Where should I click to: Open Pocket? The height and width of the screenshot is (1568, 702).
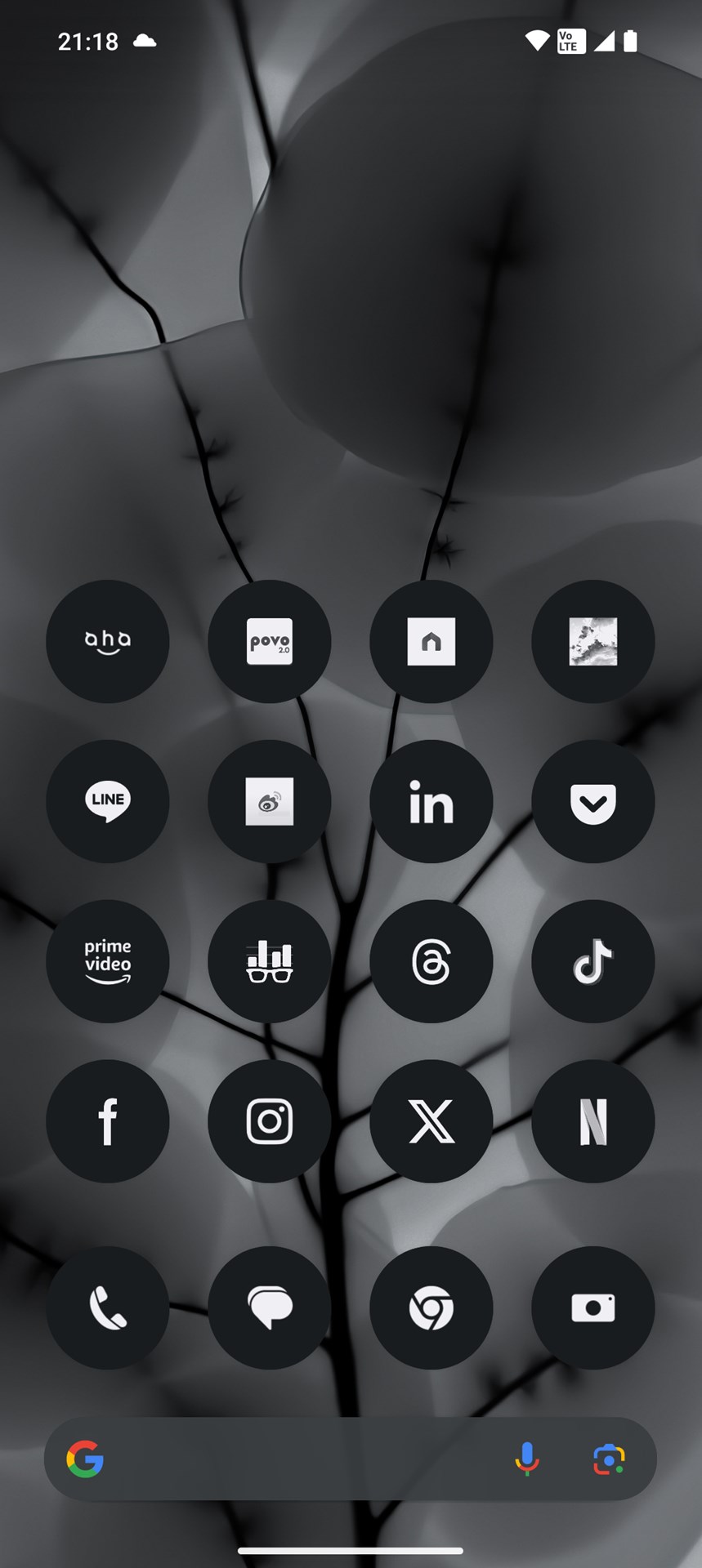[x=592, y=800]
